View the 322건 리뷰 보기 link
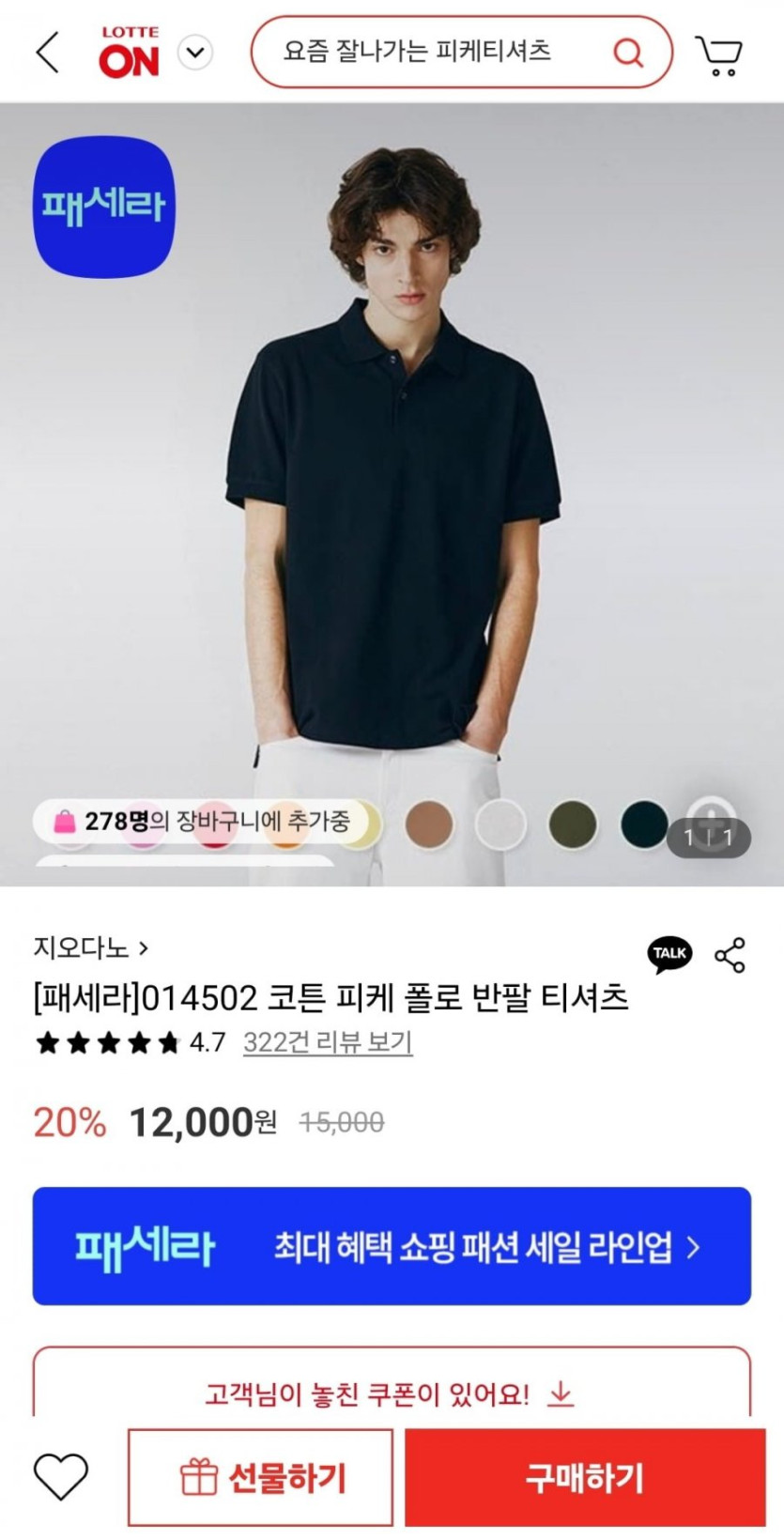Viewport: 784px width, 1539px height. click(328, 1042)
